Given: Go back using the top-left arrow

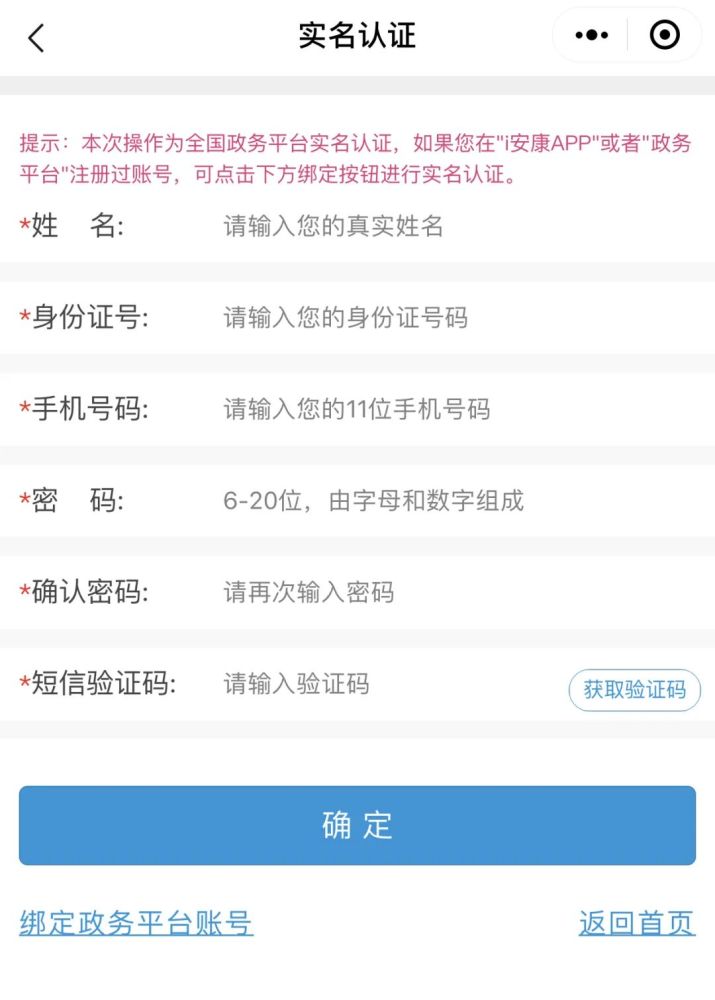Looking at the screenshot, I should point(37,38).
